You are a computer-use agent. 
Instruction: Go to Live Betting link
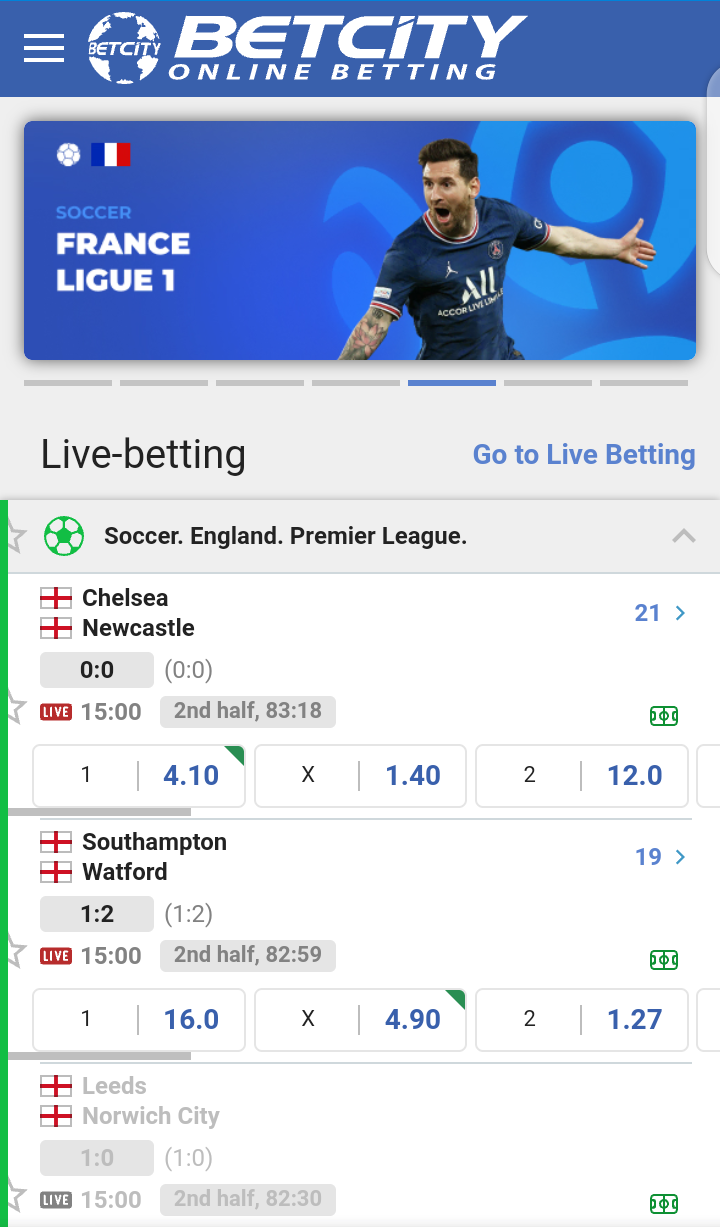(x=583, y=454)
